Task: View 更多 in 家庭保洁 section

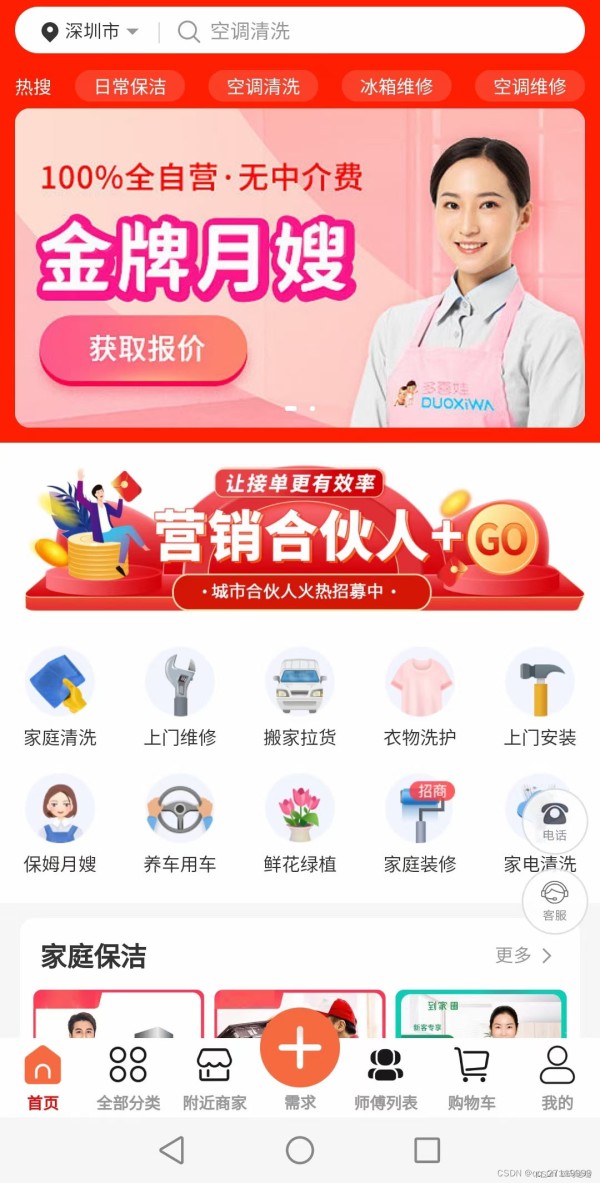Action: 524,955
